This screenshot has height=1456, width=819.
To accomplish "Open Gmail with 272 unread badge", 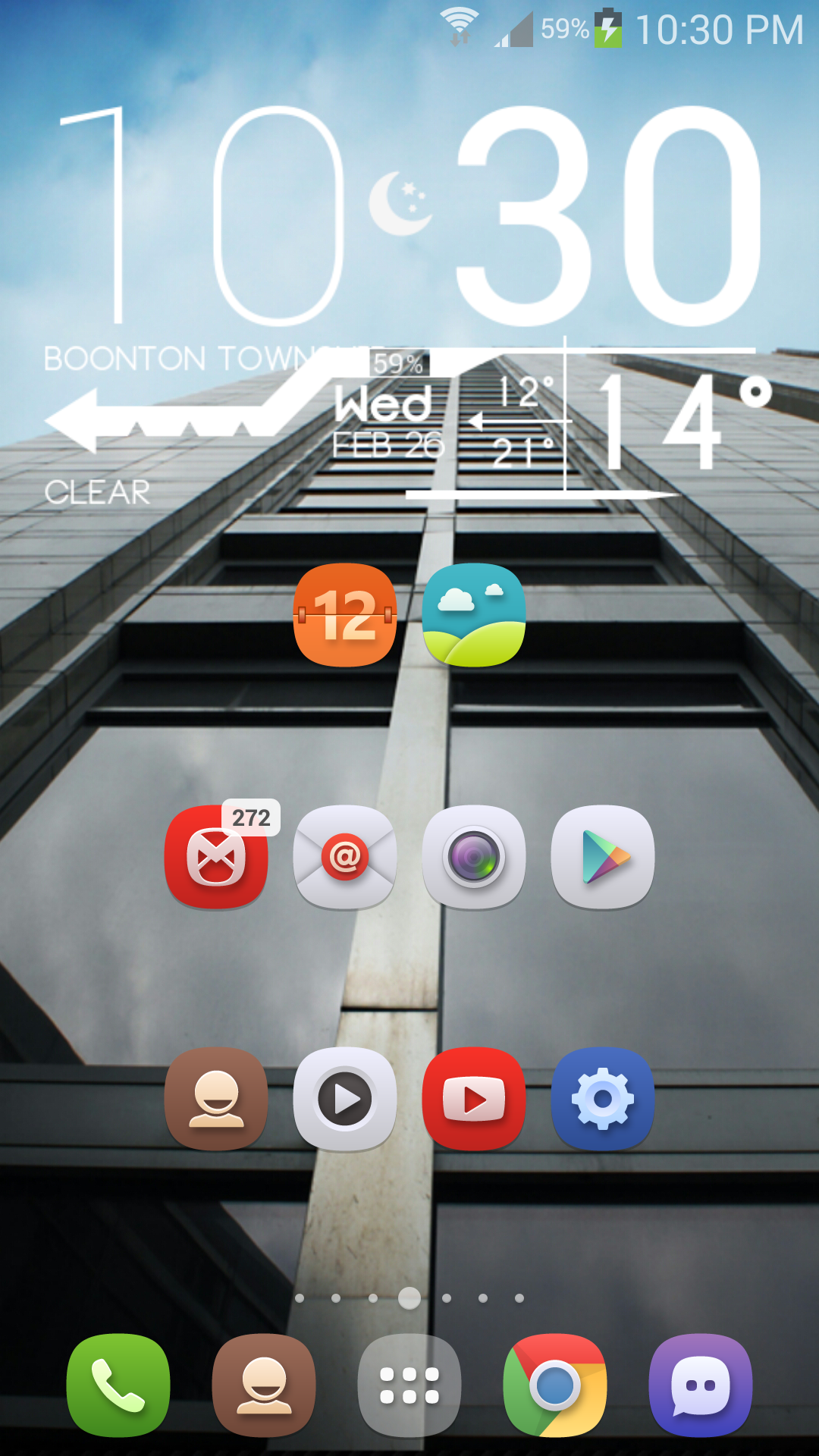I will pyautogui.click(x=216, y=857).
